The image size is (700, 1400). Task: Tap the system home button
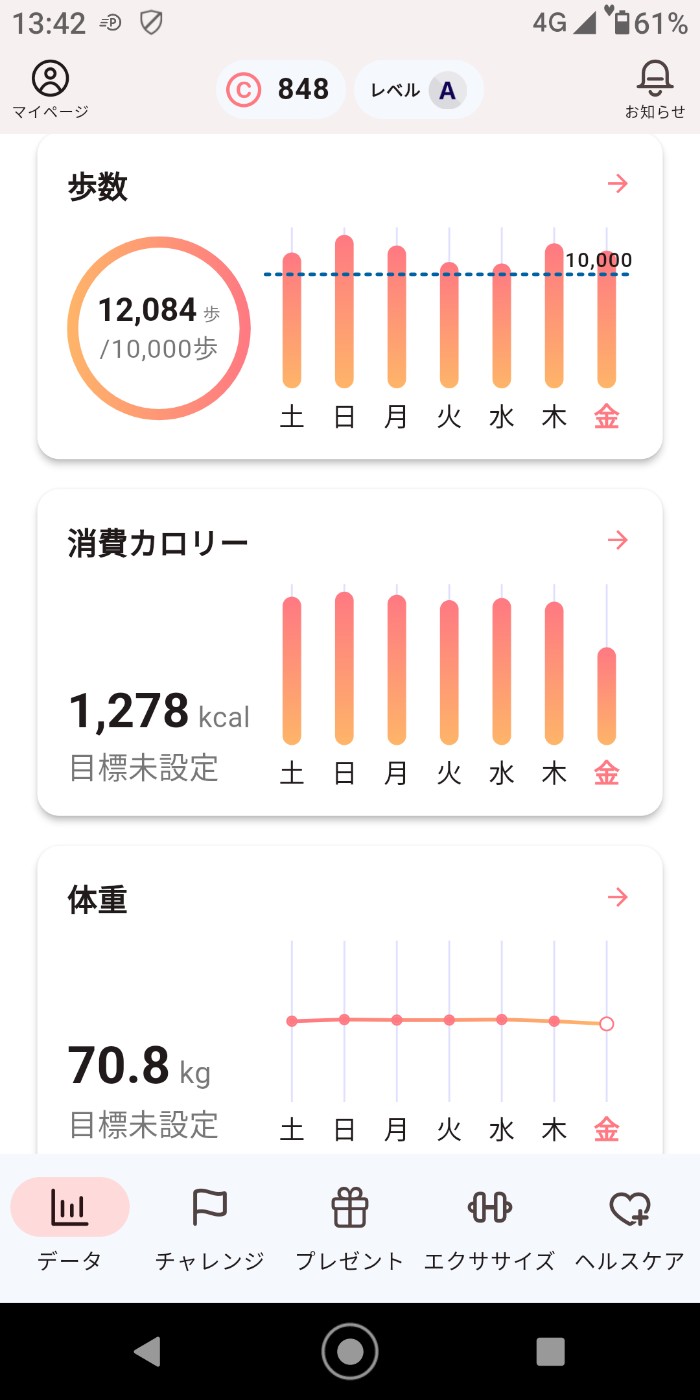pyautogui.click(x=350, y=1351)
